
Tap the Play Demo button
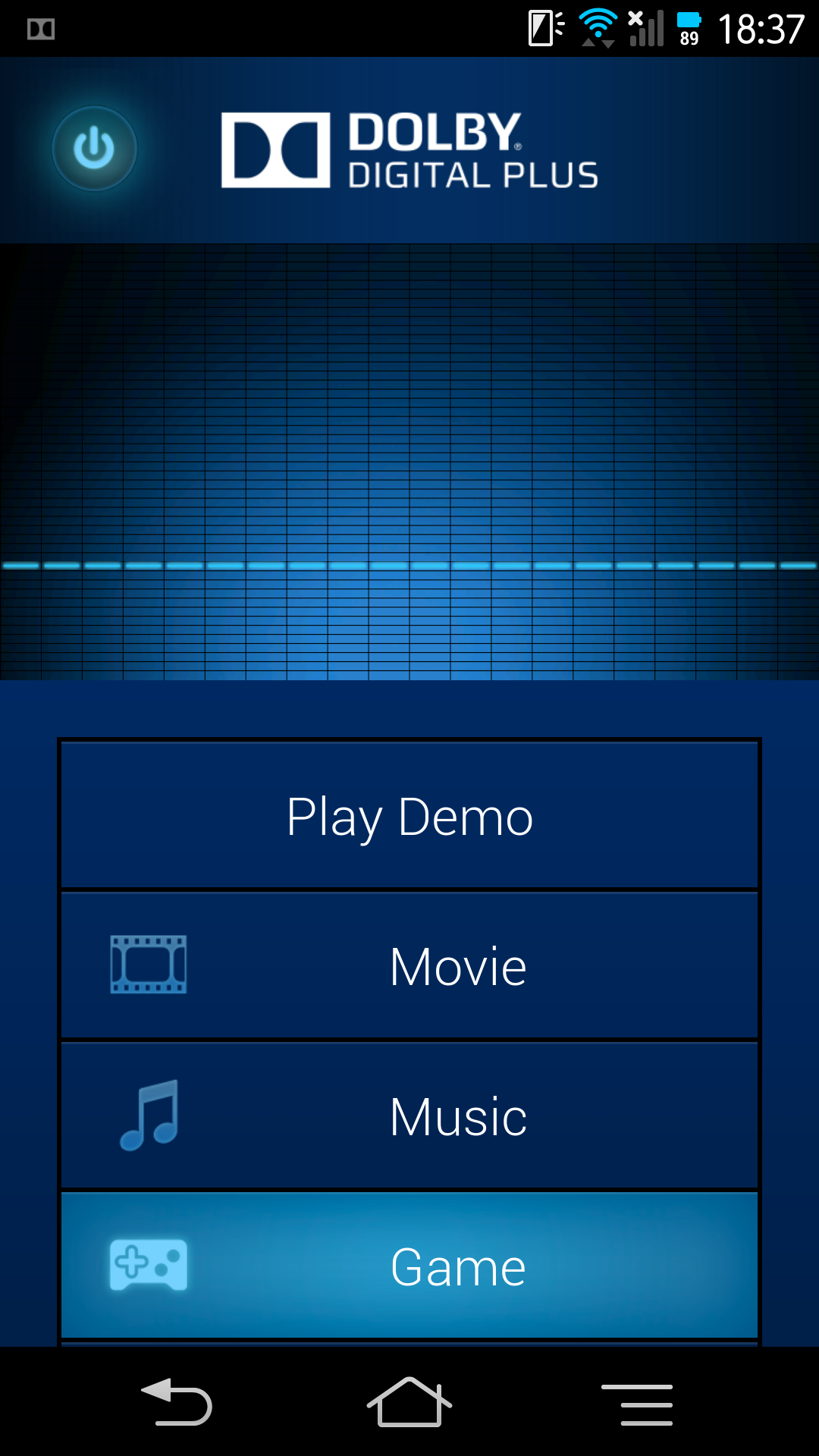[x=409, y=816]
